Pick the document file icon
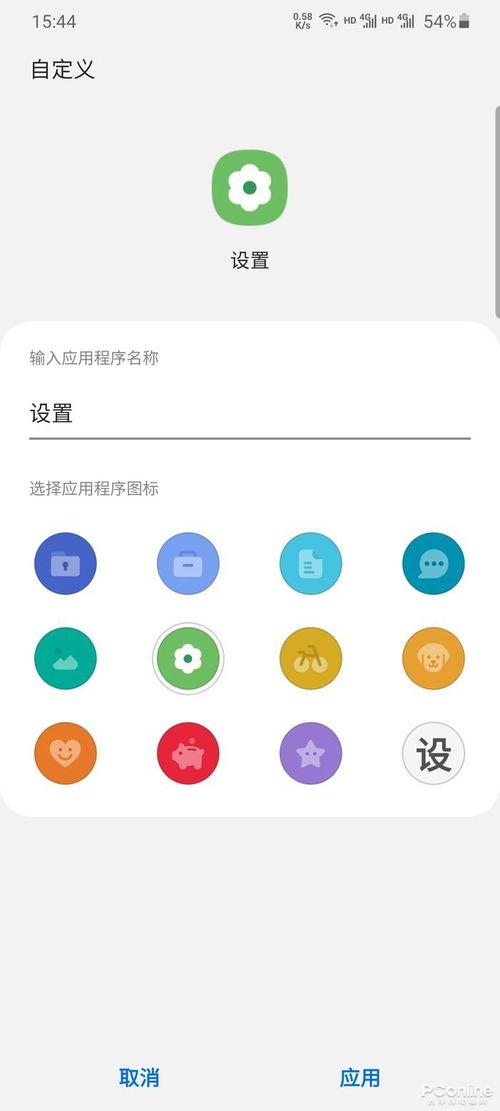Image resolution: width=500 pixels, height=1111 pixels. 311,563
